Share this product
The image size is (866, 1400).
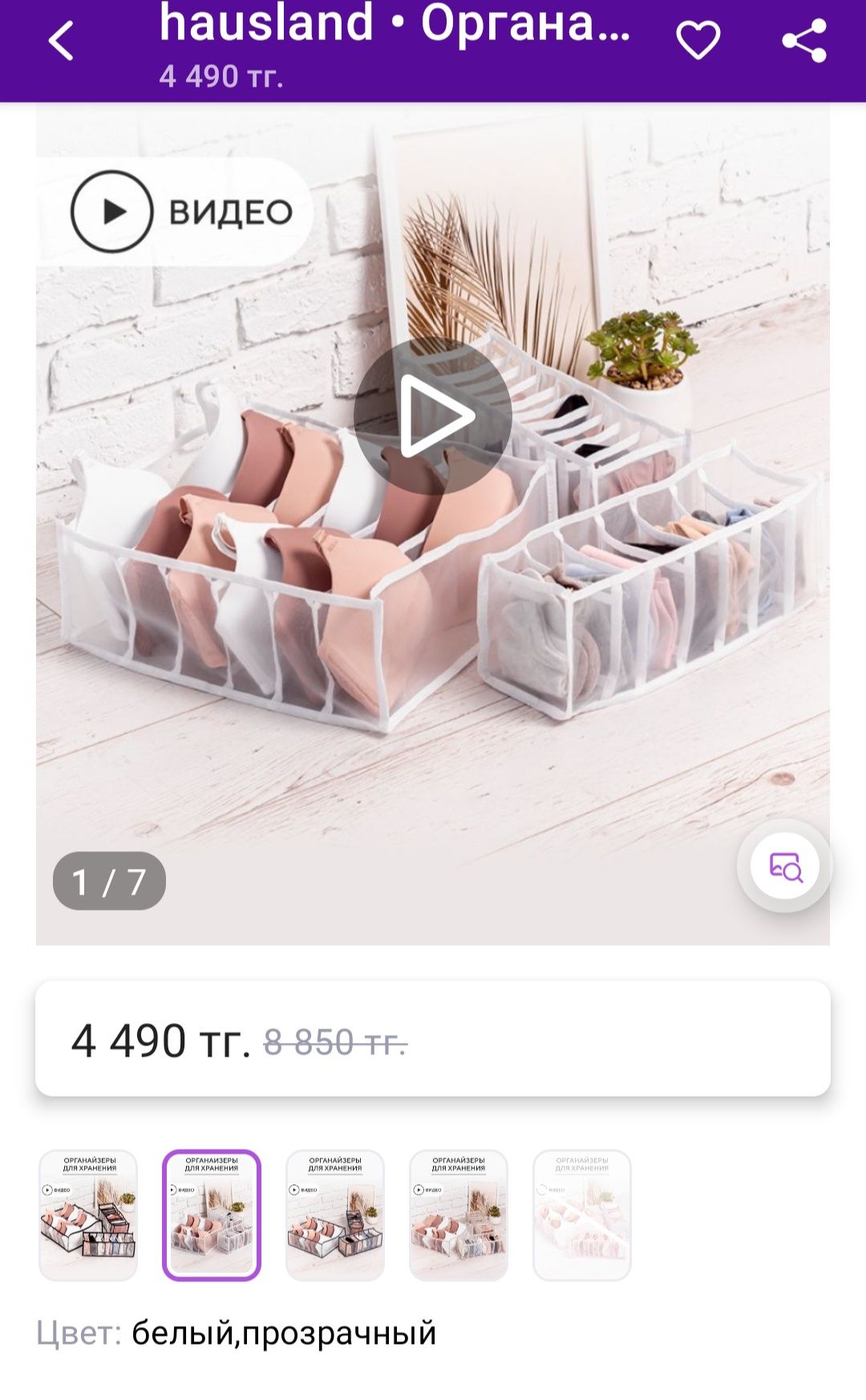coord(804,41)
